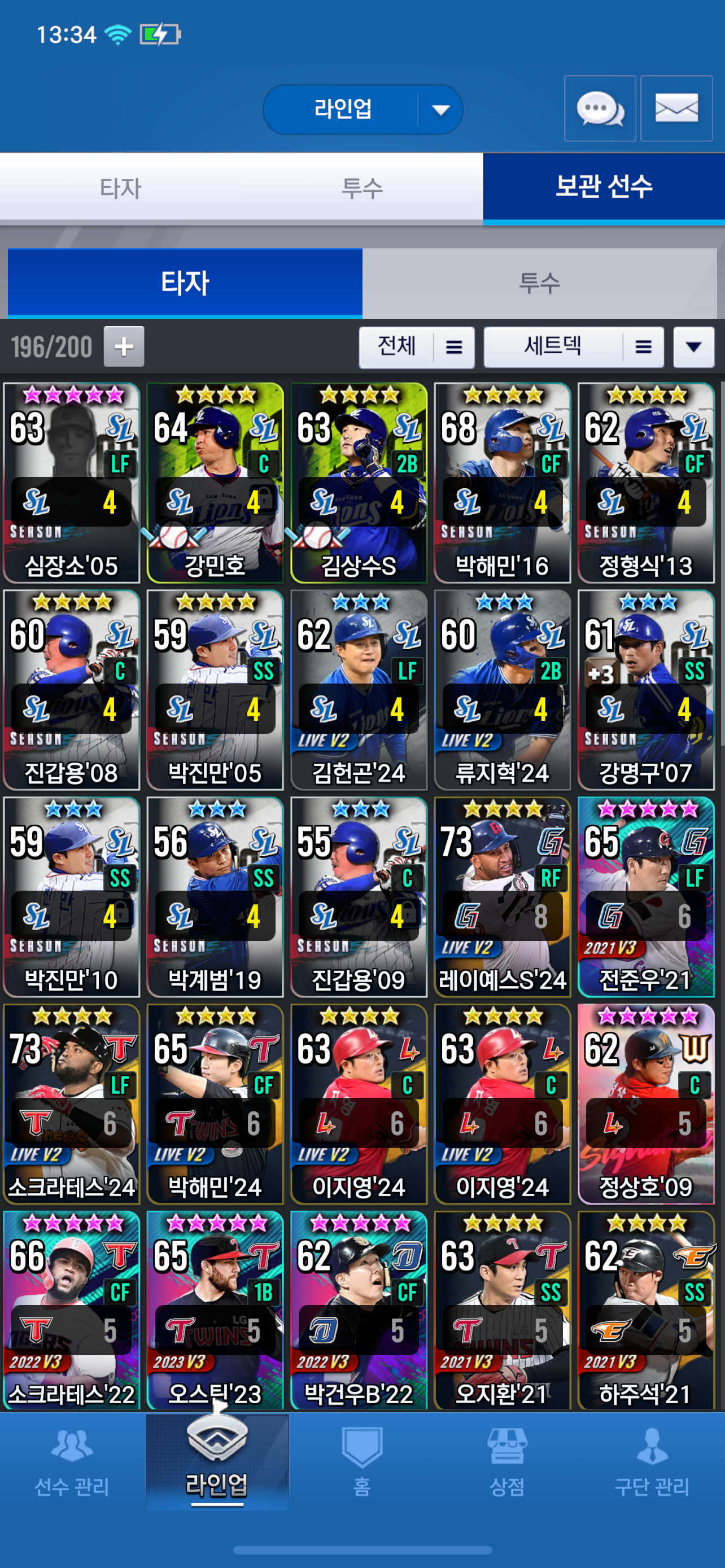Open the chat bubble icon

coord(600,109)
